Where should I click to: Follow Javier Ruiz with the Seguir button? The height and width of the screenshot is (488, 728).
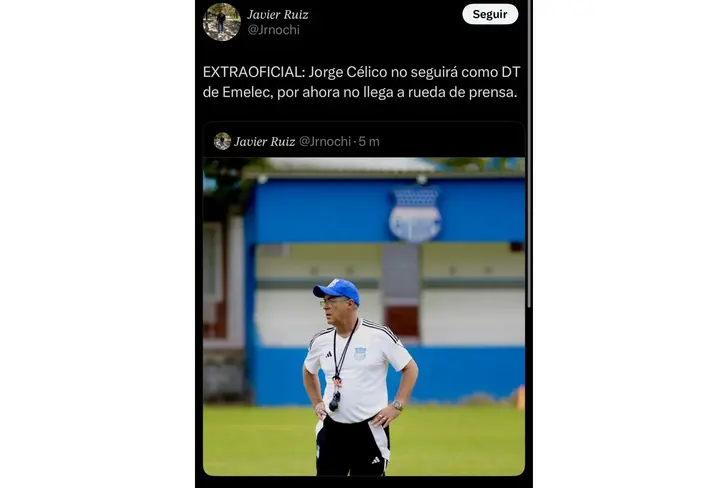coord(490,15)
